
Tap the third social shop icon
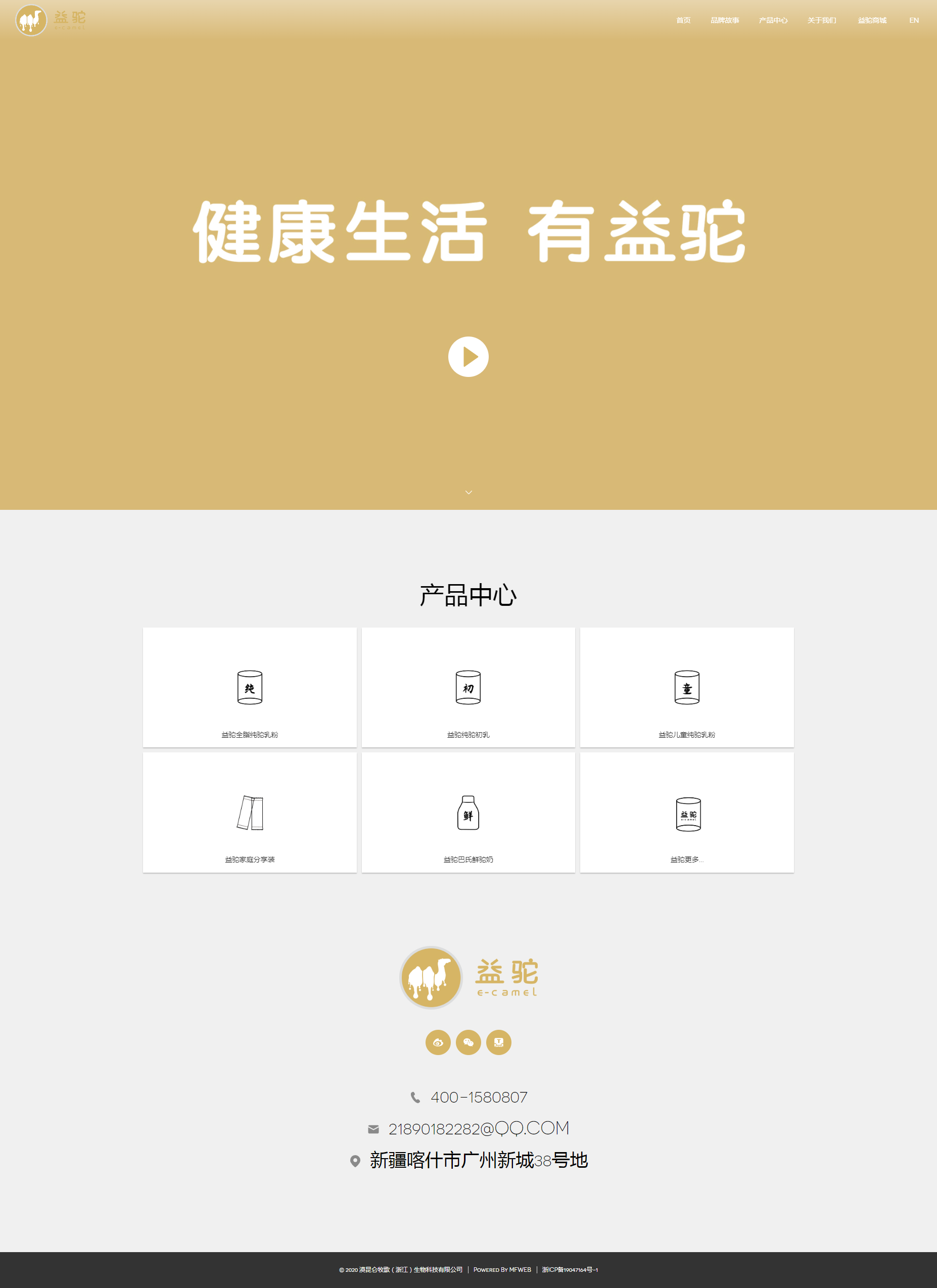(499, 1042)
